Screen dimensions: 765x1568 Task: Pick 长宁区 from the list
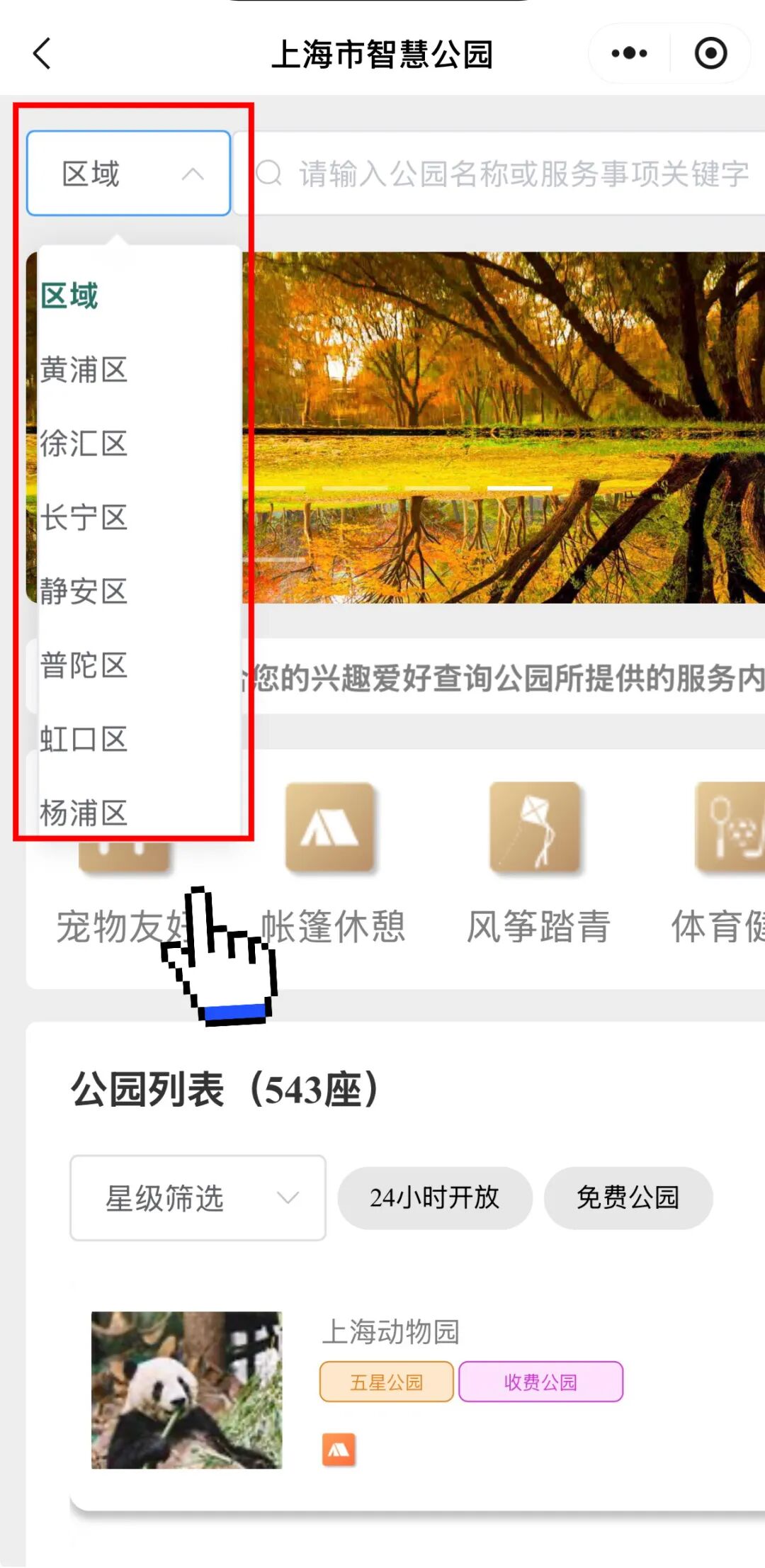(x=84, y=517)
